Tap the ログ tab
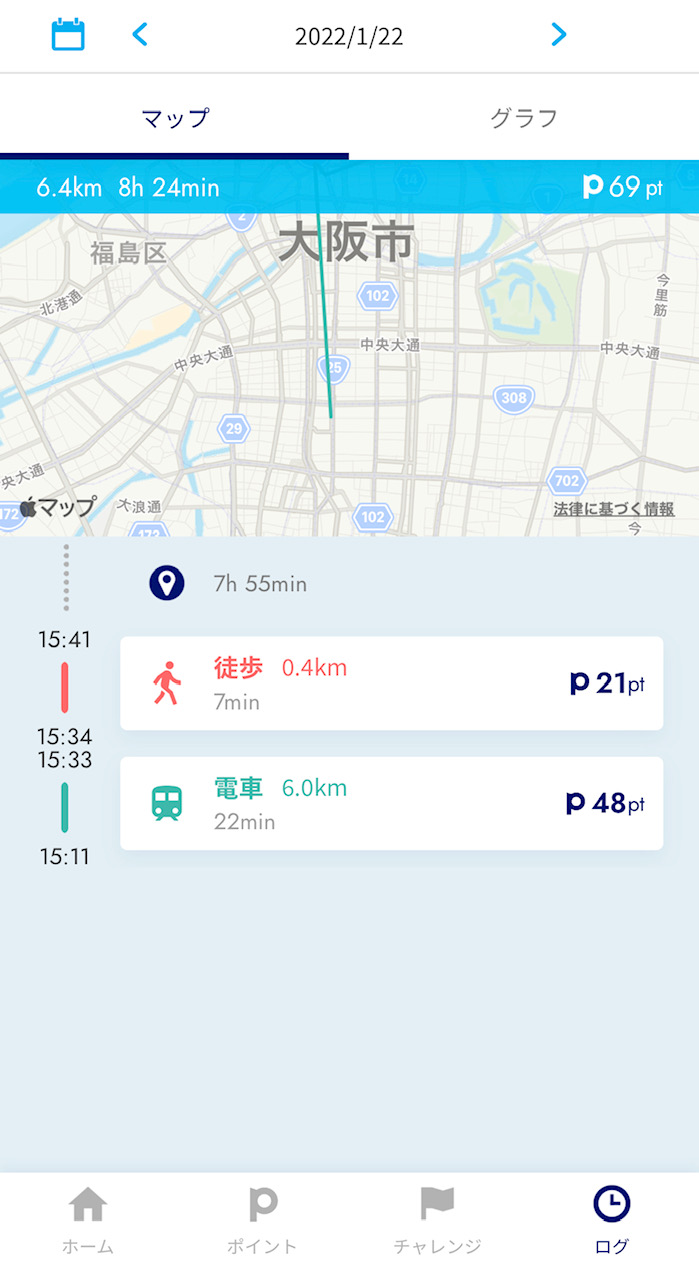699x1280 pixels. [611, 1220]
